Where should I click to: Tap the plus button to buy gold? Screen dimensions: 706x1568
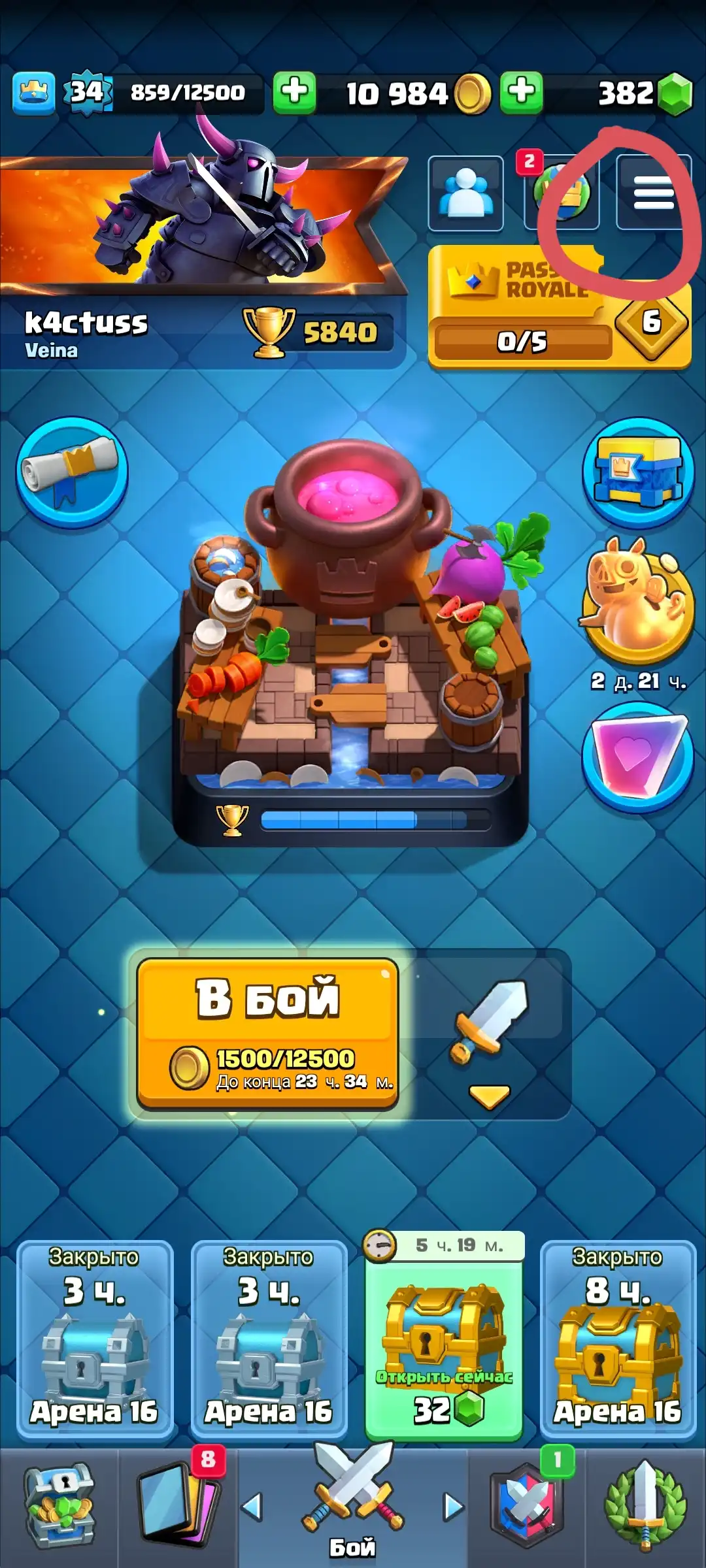pyautogui.click(x=521, y=92)
